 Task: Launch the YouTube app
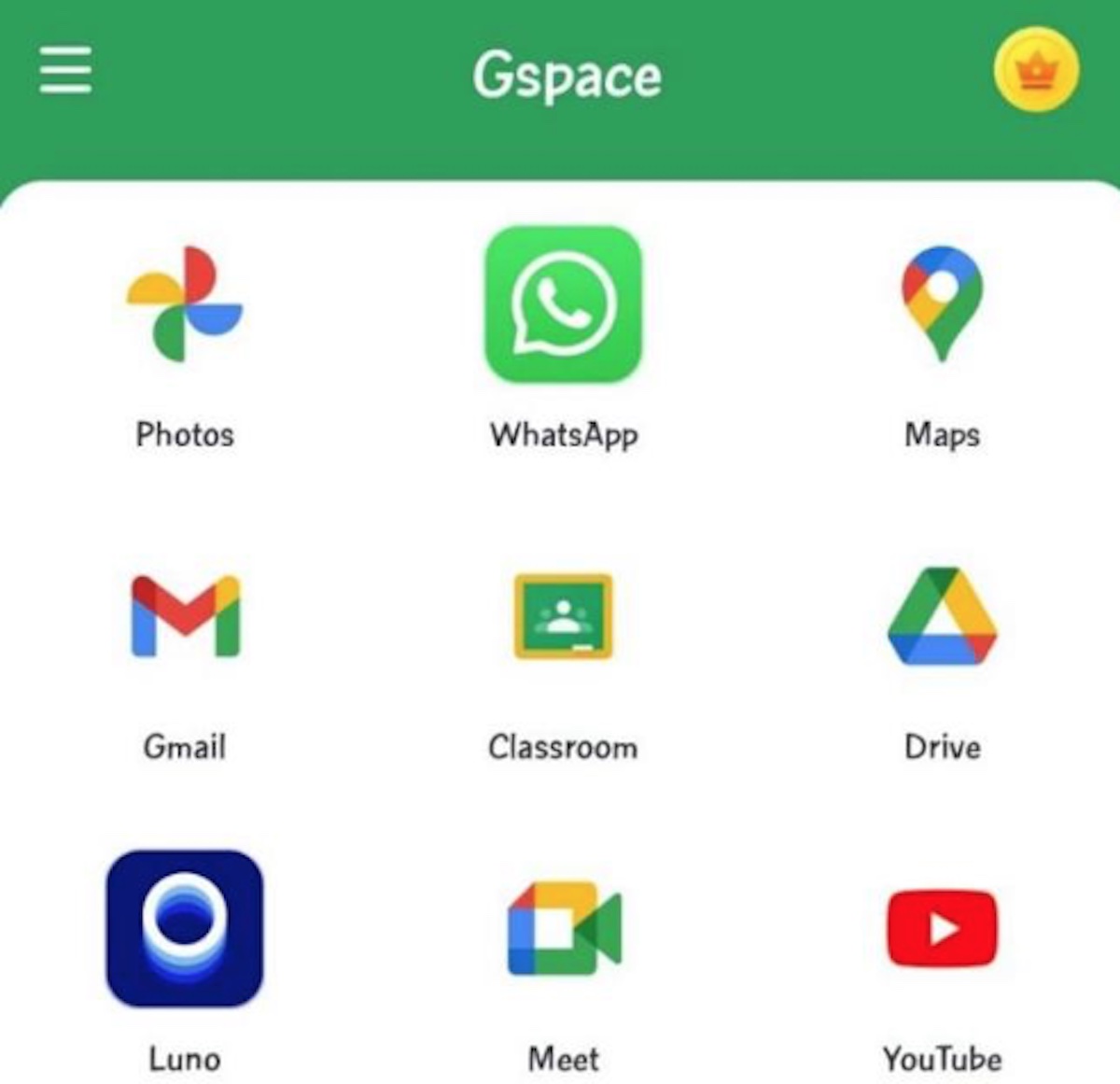(x=942, y=928)
